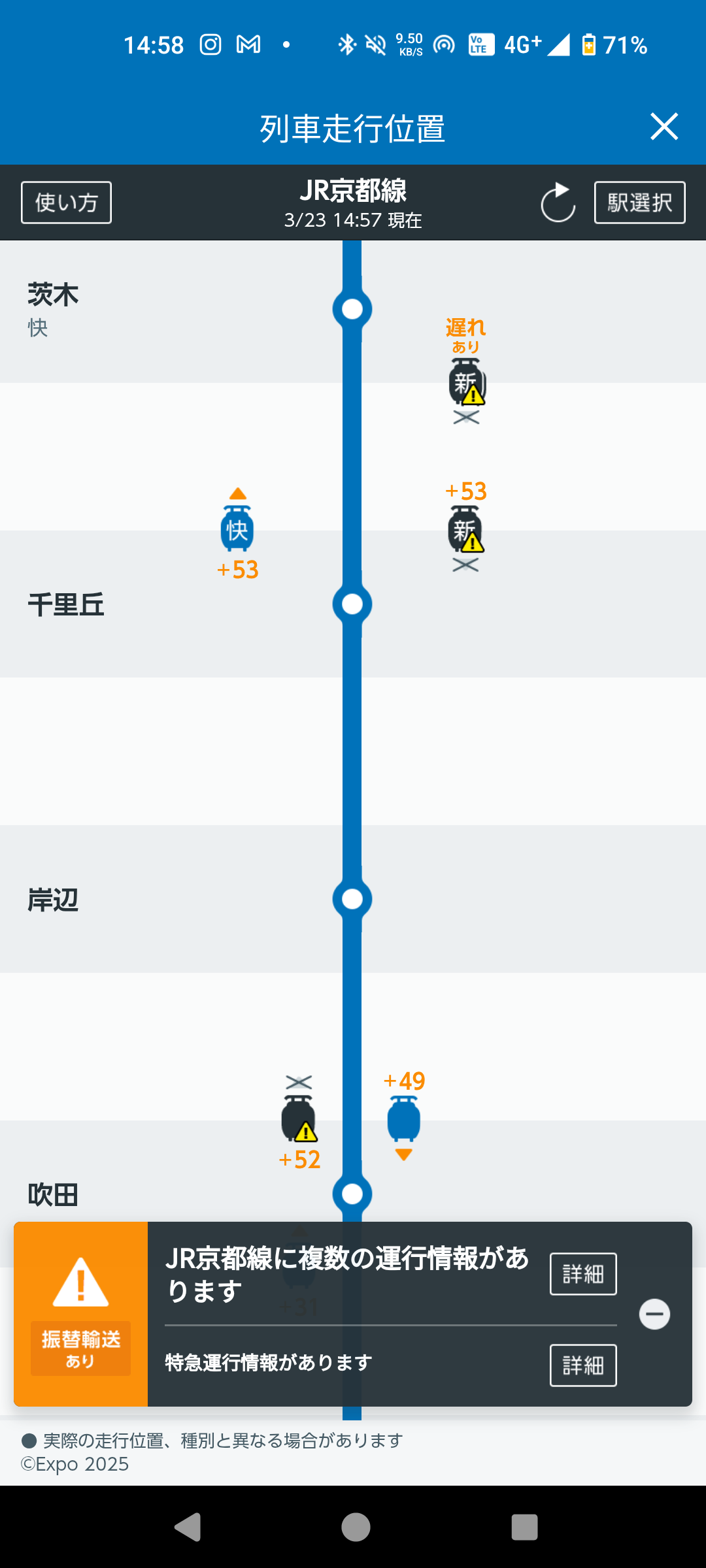Screen dimensions: 706x1568
Task: Select 岸辺 station on the line
Action: pos(352,900)
